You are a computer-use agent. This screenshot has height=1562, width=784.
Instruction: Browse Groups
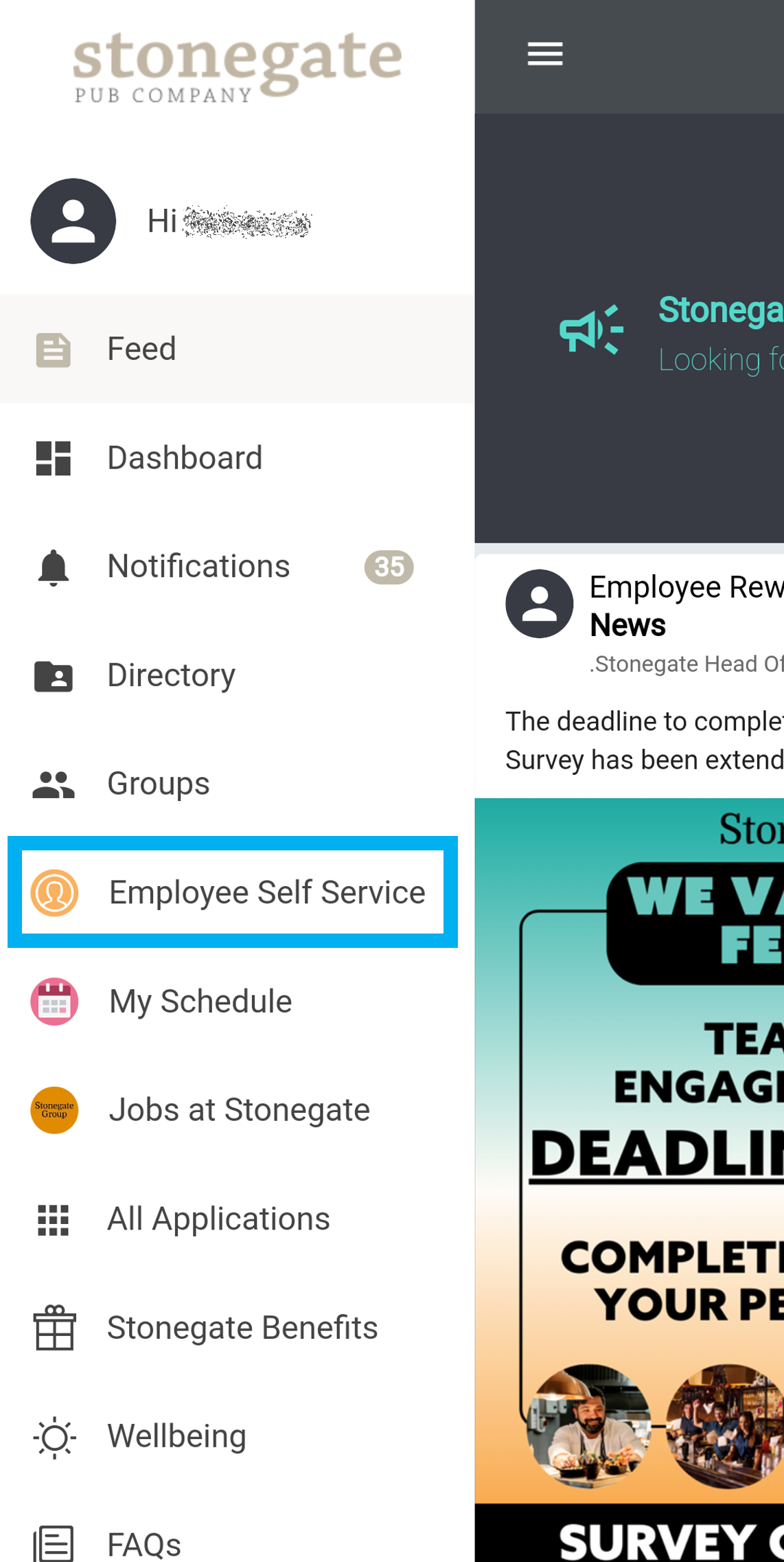(x=159, y=784)
